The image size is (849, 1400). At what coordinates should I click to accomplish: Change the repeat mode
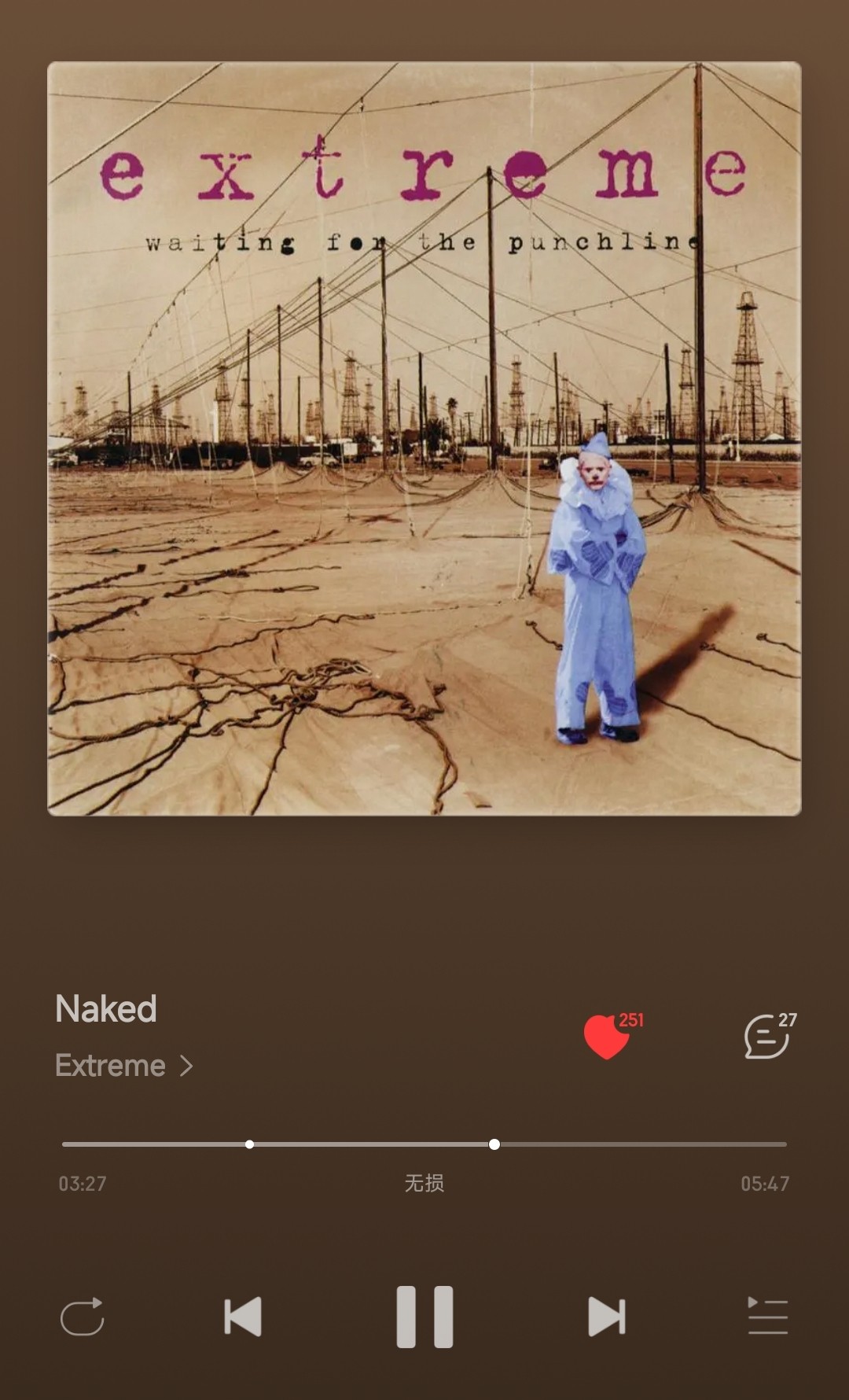tap(83, 1317)
